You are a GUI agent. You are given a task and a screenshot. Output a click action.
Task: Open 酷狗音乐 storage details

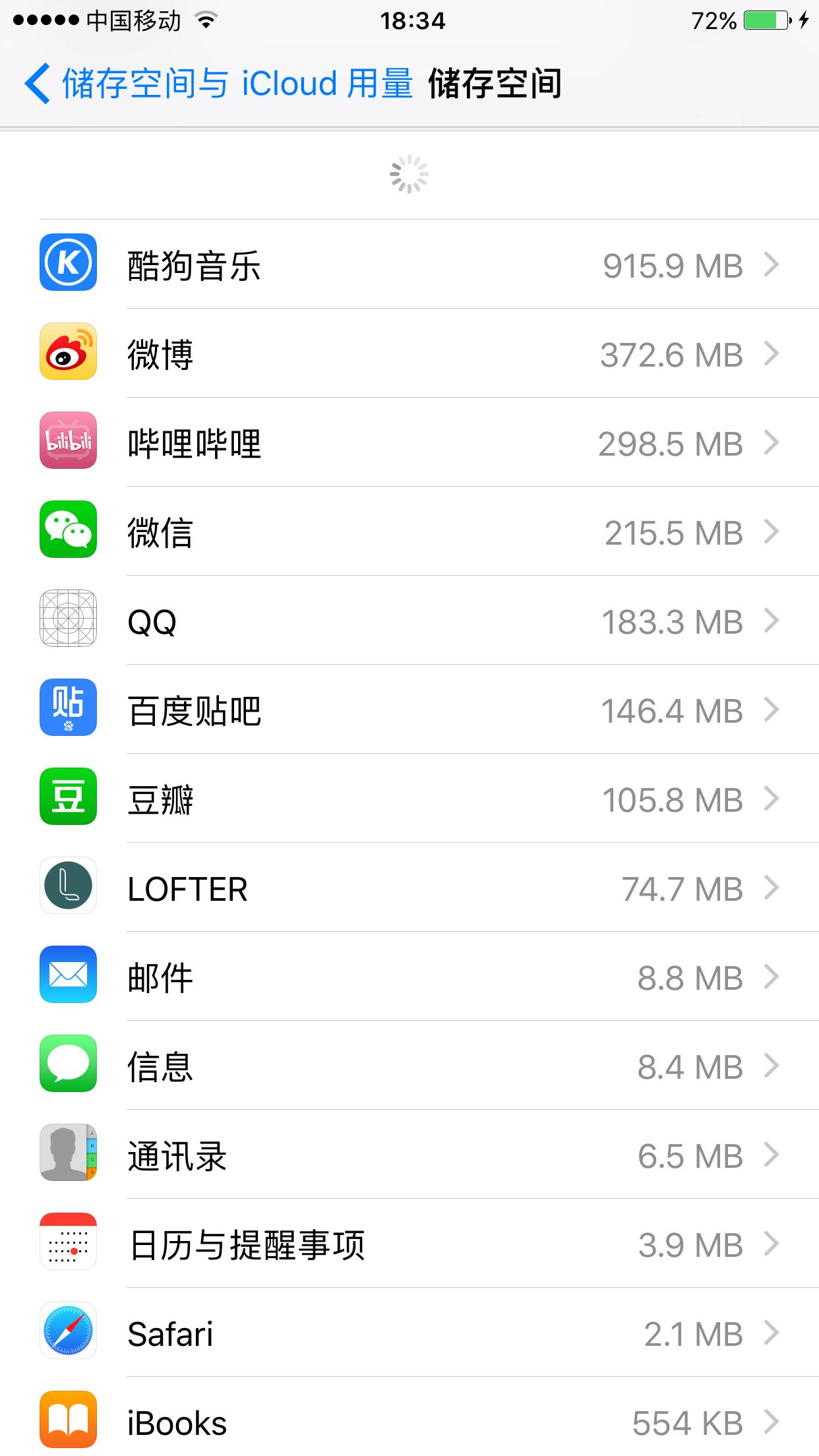coord(409,265)
